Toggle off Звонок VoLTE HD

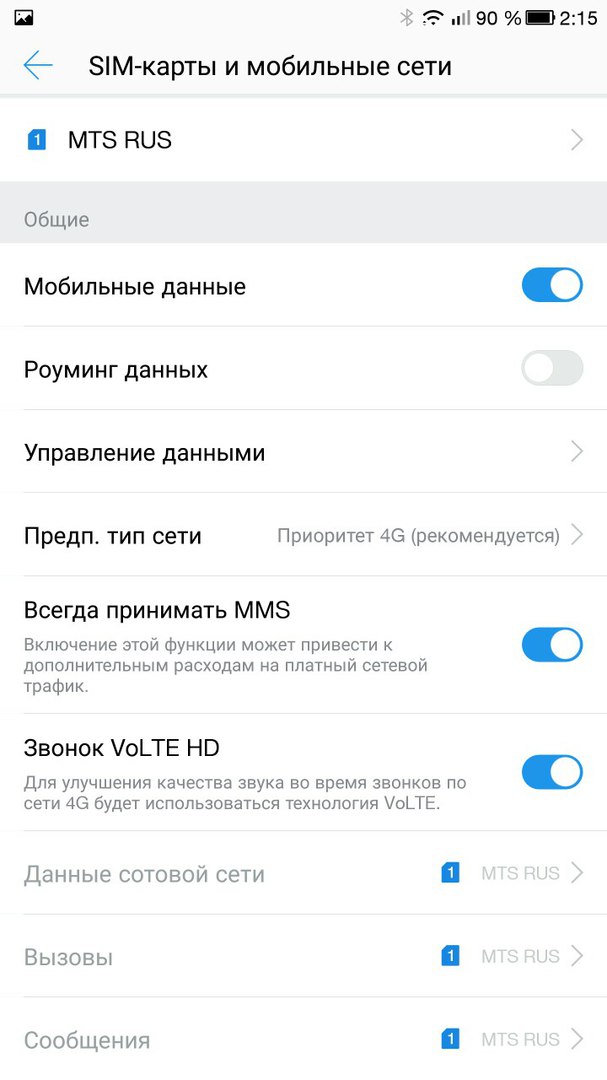551,772
